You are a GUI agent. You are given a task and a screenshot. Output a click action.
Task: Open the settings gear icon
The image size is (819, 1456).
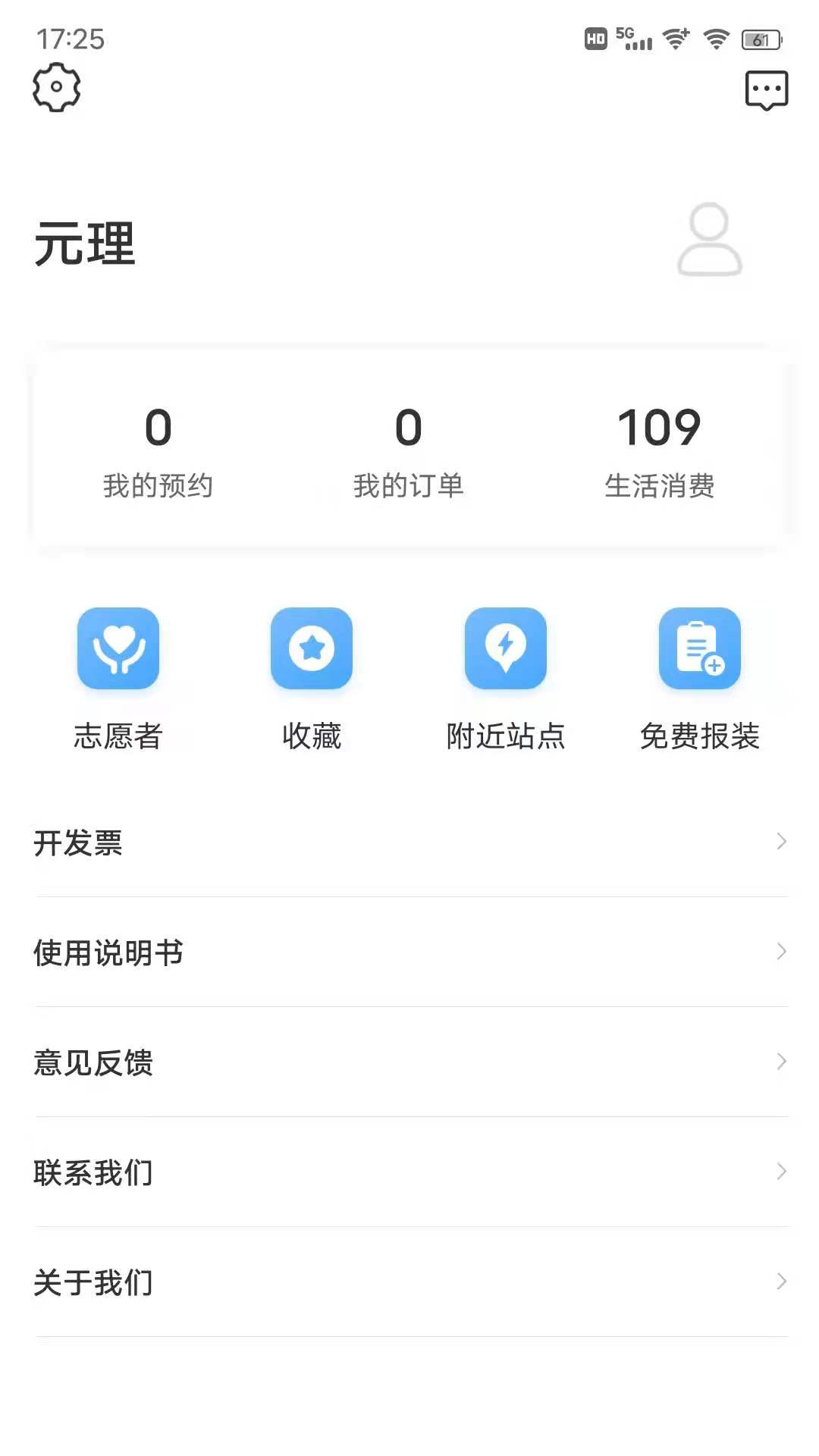pyautogui.click(x=55, y=86)
